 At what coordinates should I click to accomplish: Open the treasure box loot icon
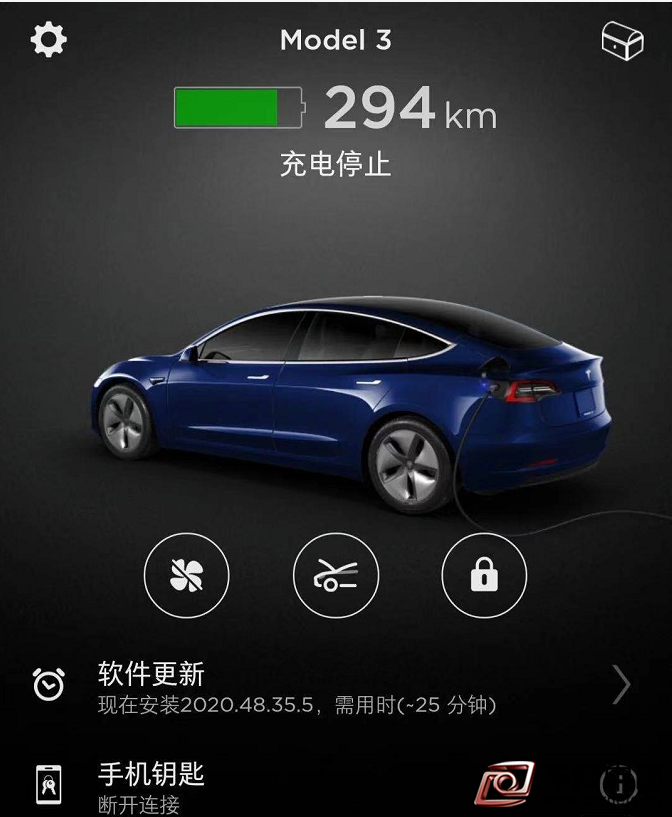[x=621, y=42]
